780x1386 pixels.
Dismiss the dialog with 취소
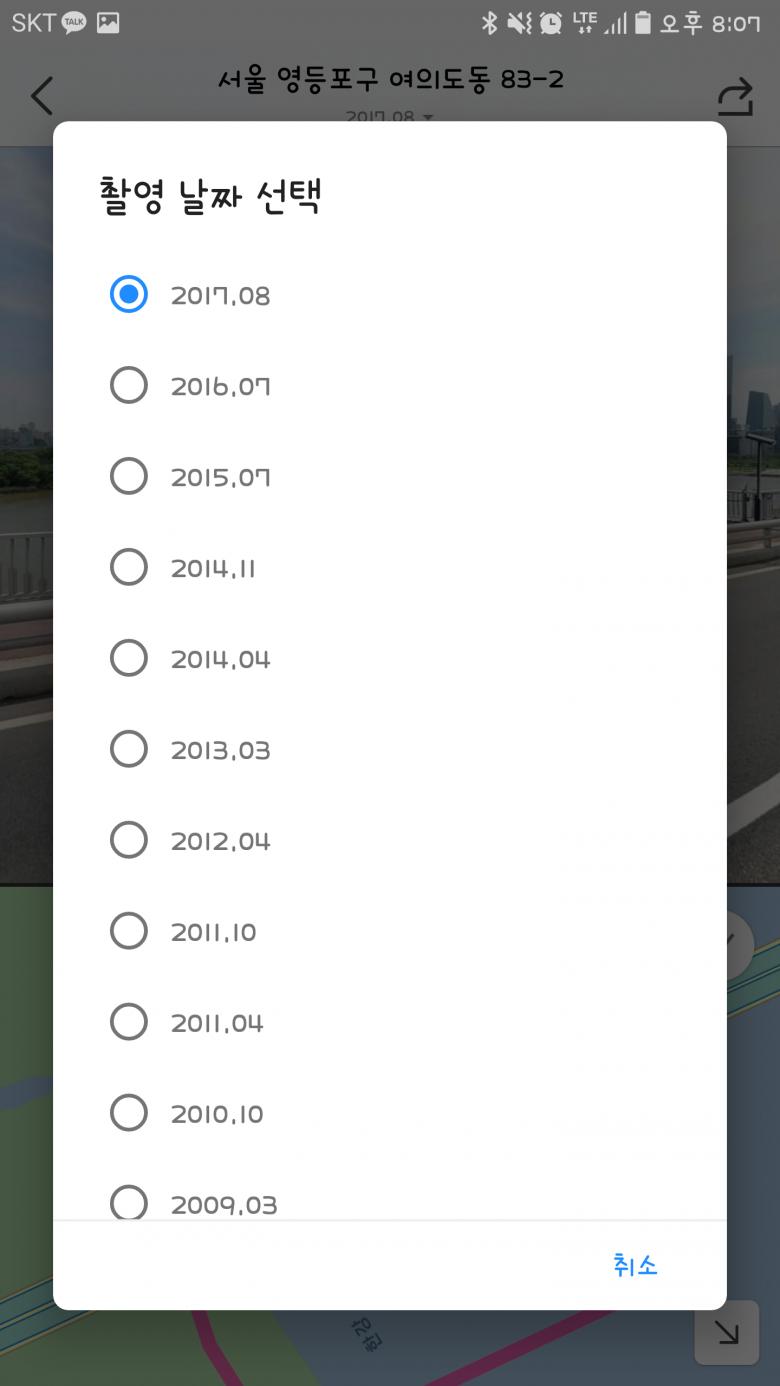point(635,1265)
